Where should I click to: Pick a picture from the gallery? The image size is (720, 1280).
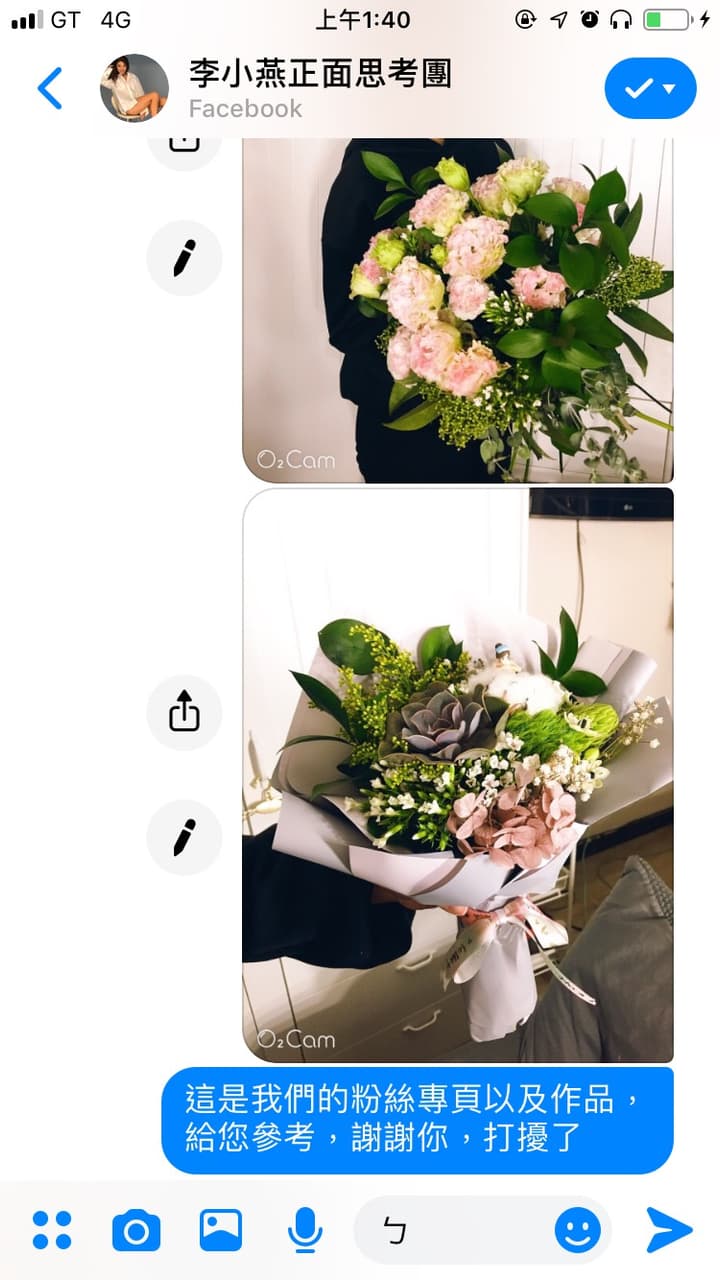point(221,1230)
